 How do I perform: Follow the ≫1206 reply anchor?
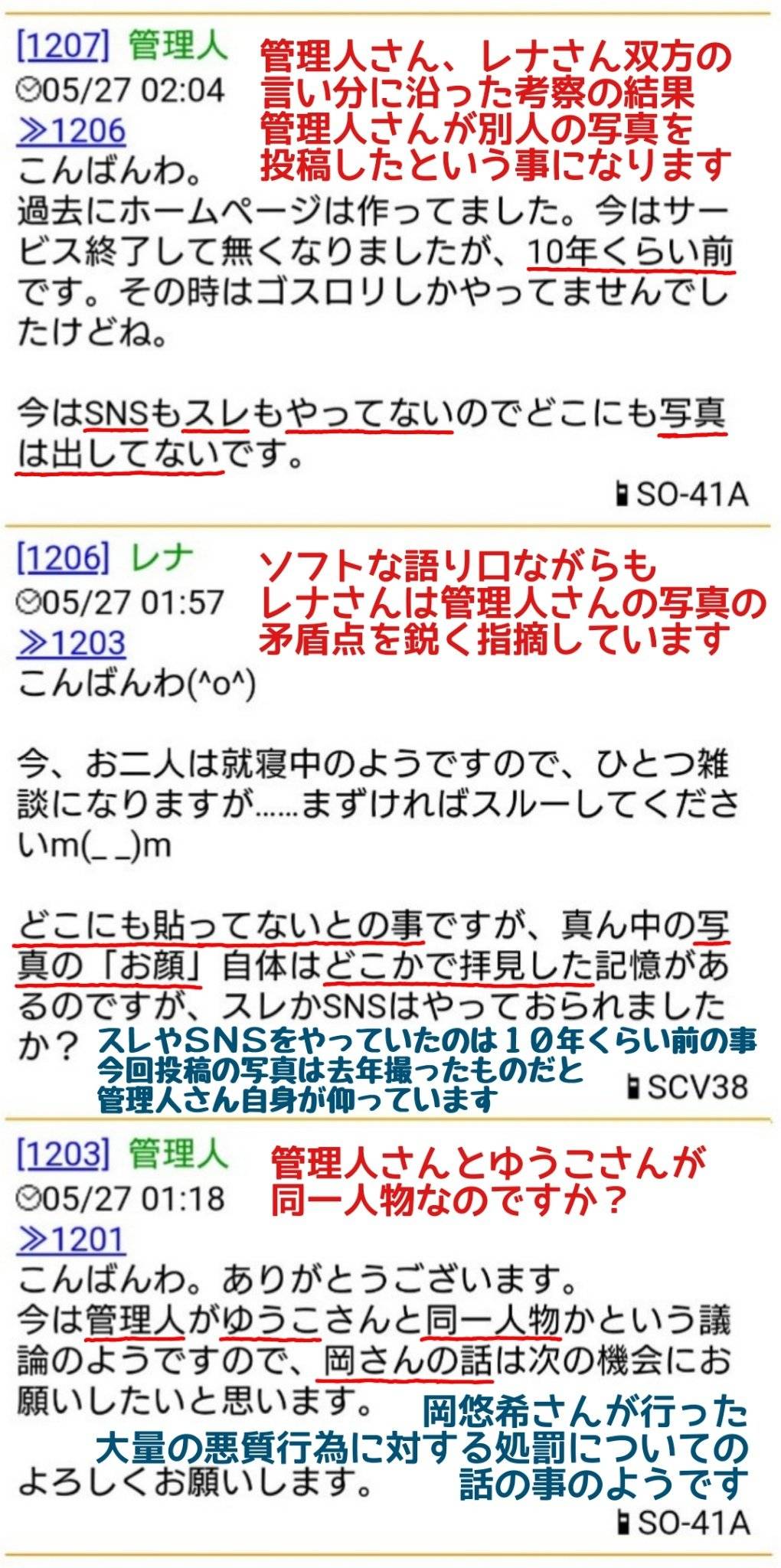70,132
